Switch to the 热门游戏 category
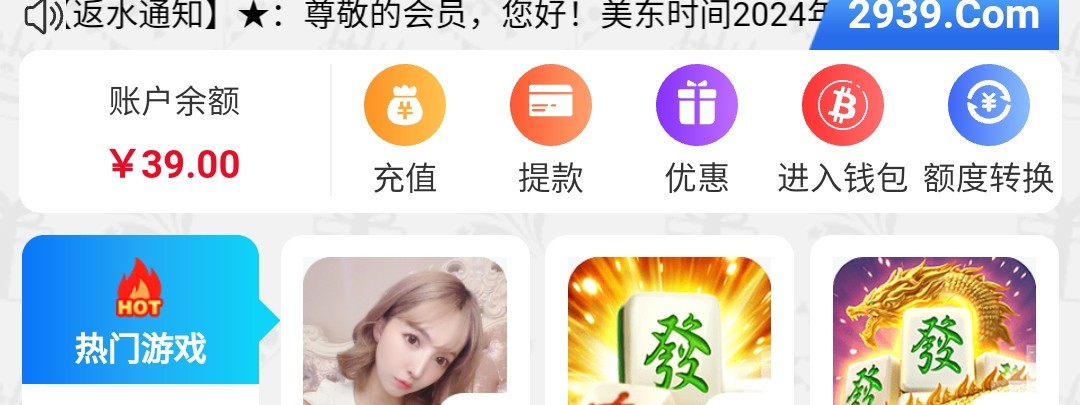1080x405 pixels. (141, 312)
